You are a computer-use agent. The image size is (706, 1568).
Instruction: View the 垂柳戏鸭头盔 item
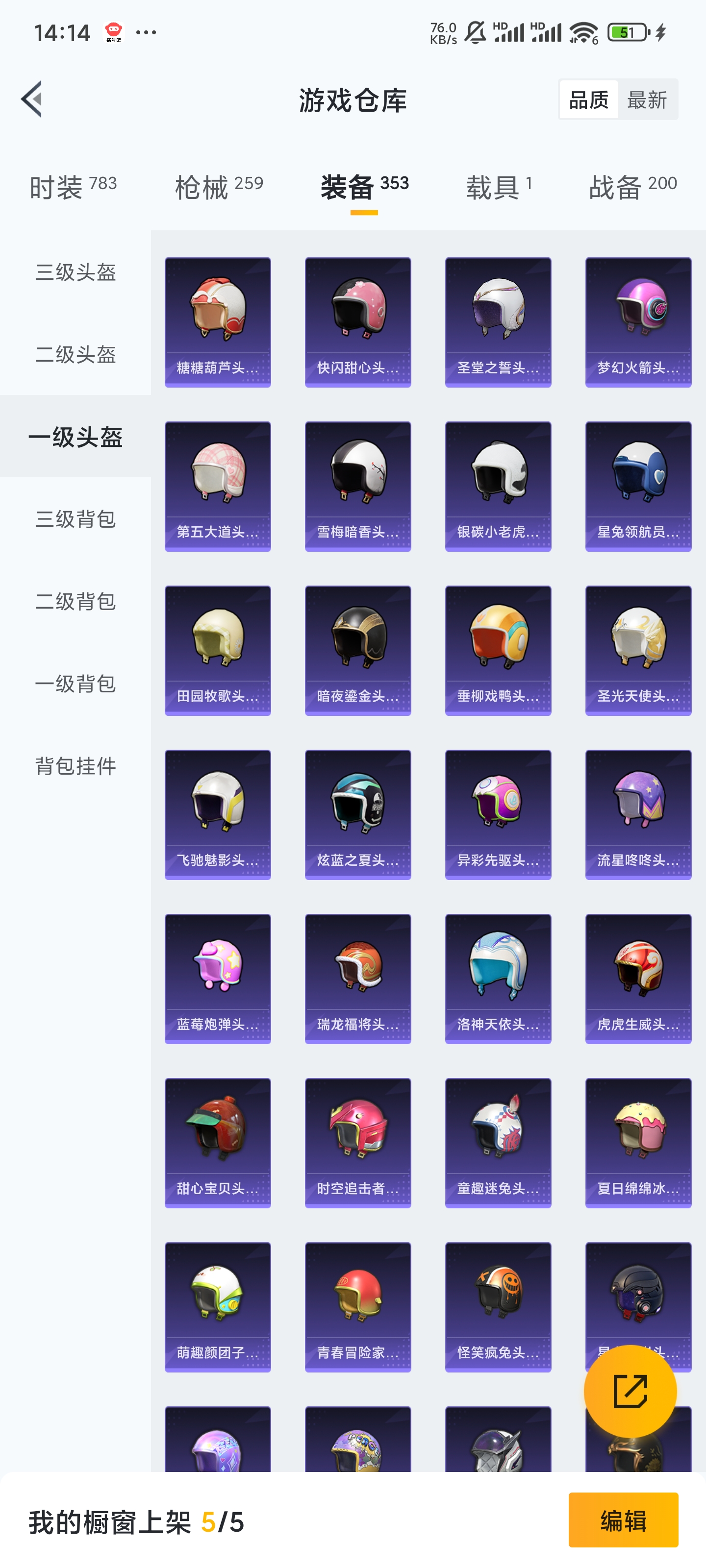pyautogui.click(x=498, y=651)
